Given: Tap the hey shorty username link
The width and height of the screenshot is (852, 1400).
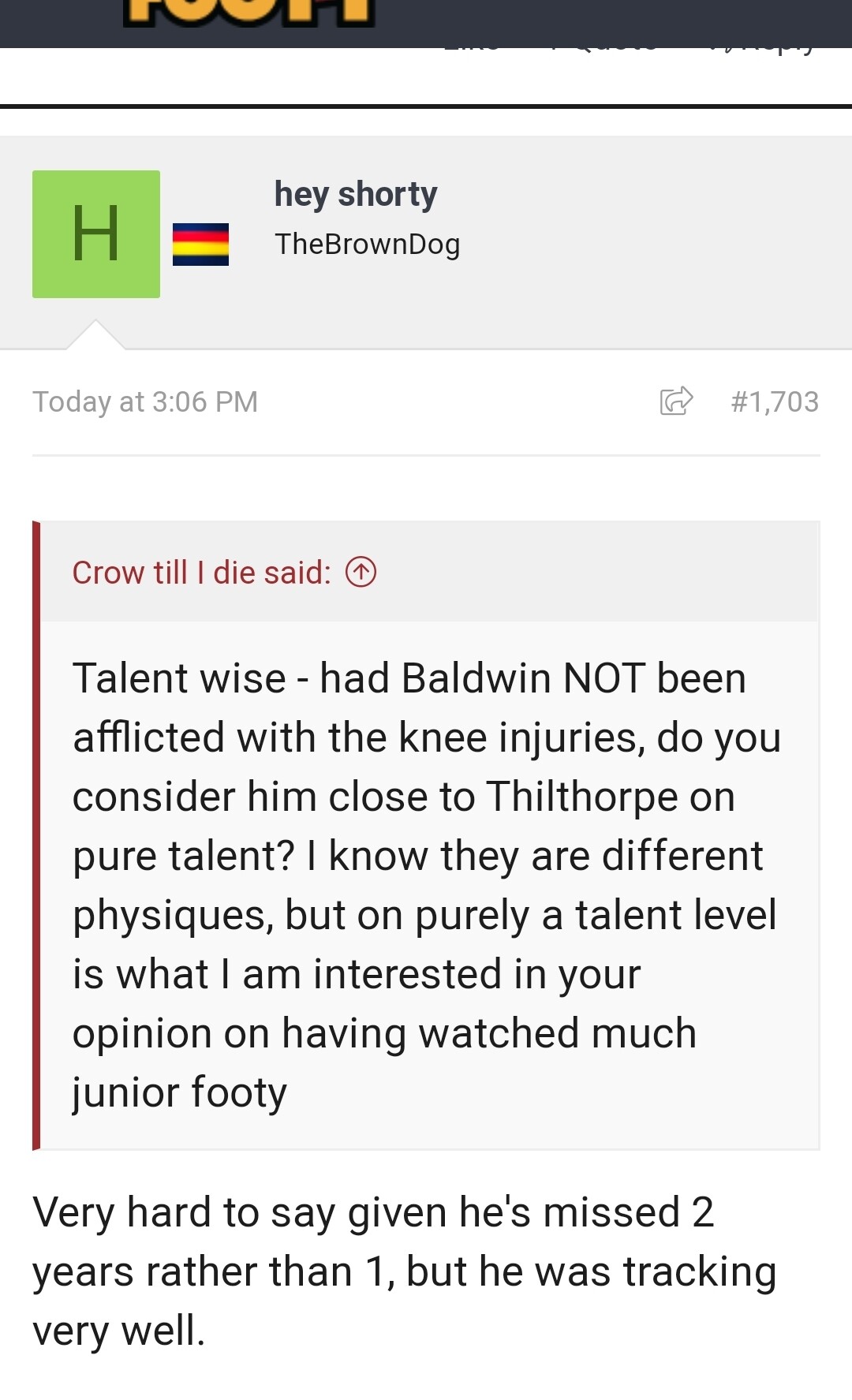Looking at the screenshot, I should [355, 194].
